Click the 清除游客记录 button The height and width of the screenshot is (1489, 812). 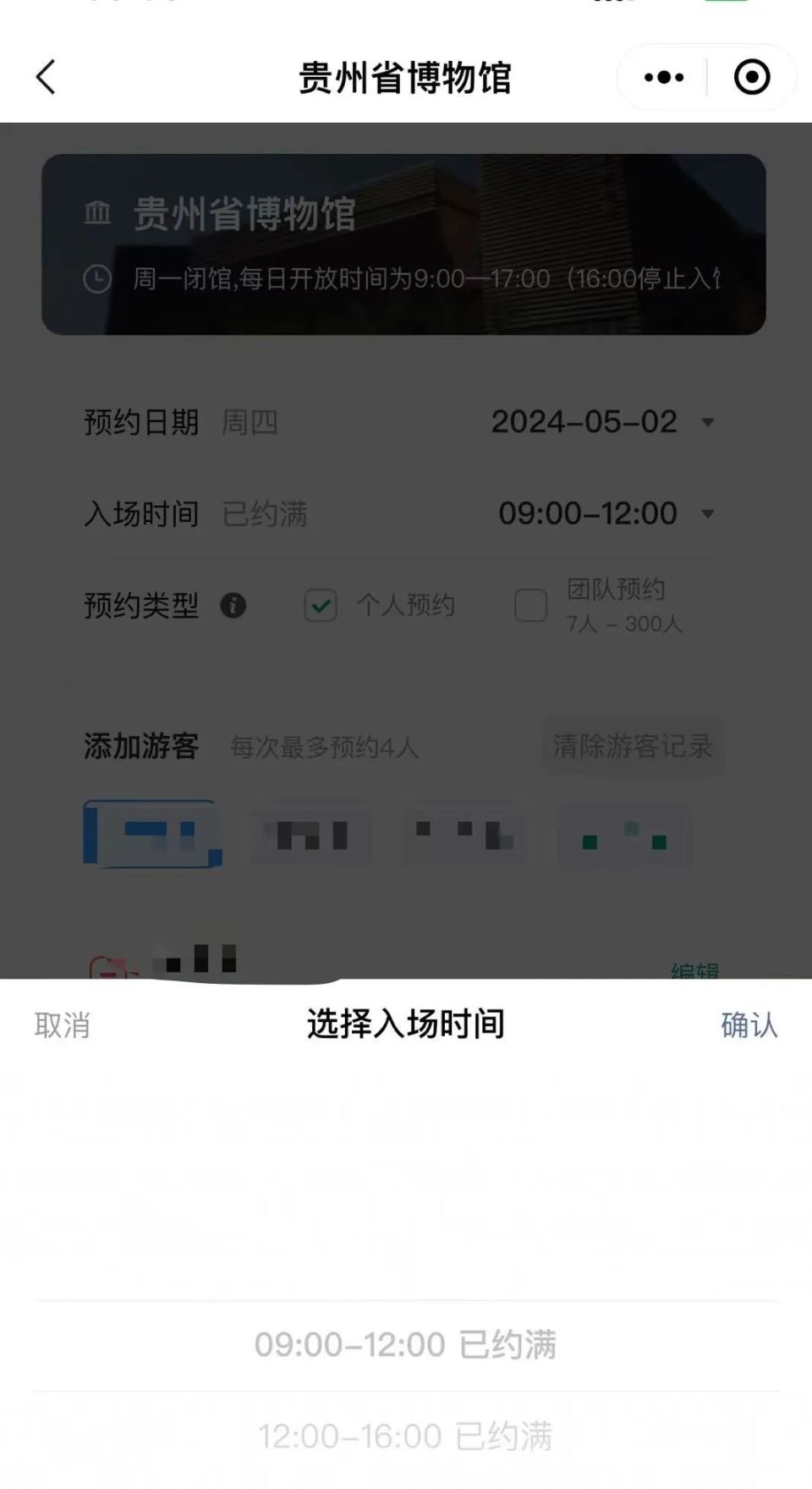click(x=633, y=746)
